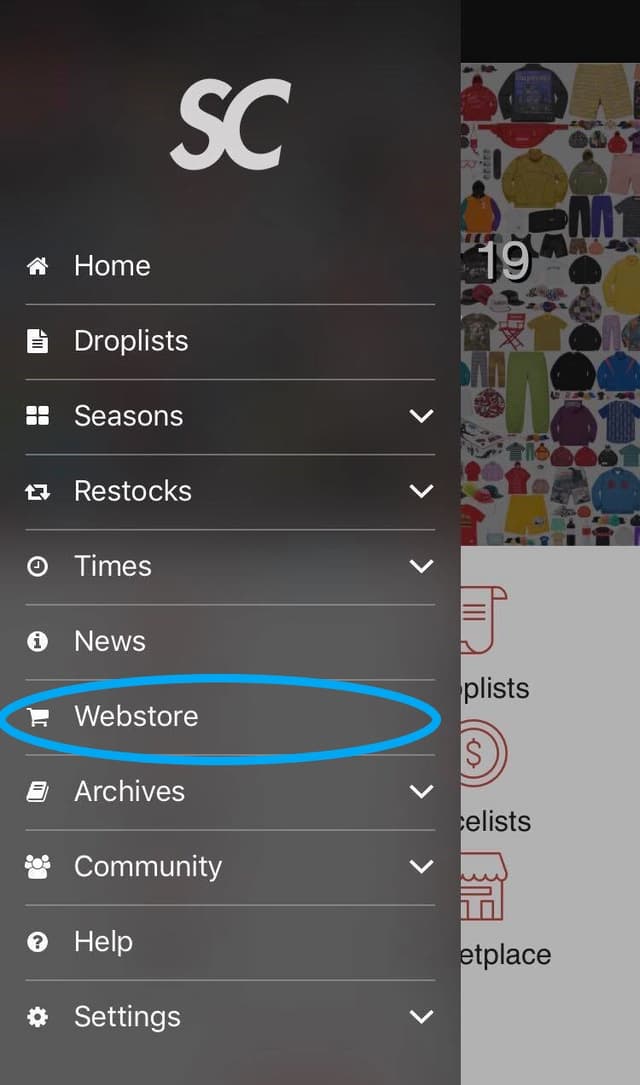Open Droplists from the drawer
The width and height of the screenshot is (640, 1085).
(x=130, y=341)
